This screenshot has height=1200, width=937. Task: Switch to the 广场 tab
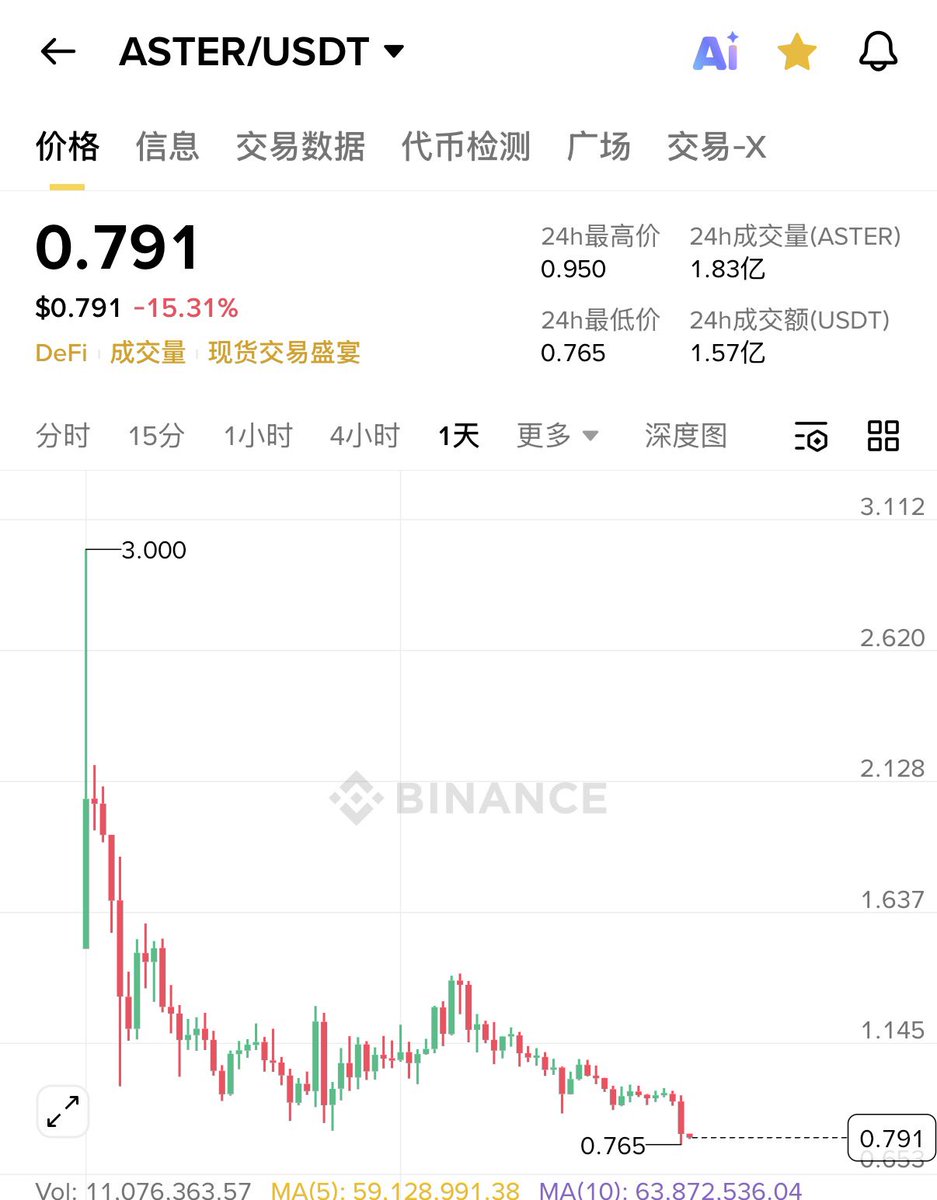point(598,147)
